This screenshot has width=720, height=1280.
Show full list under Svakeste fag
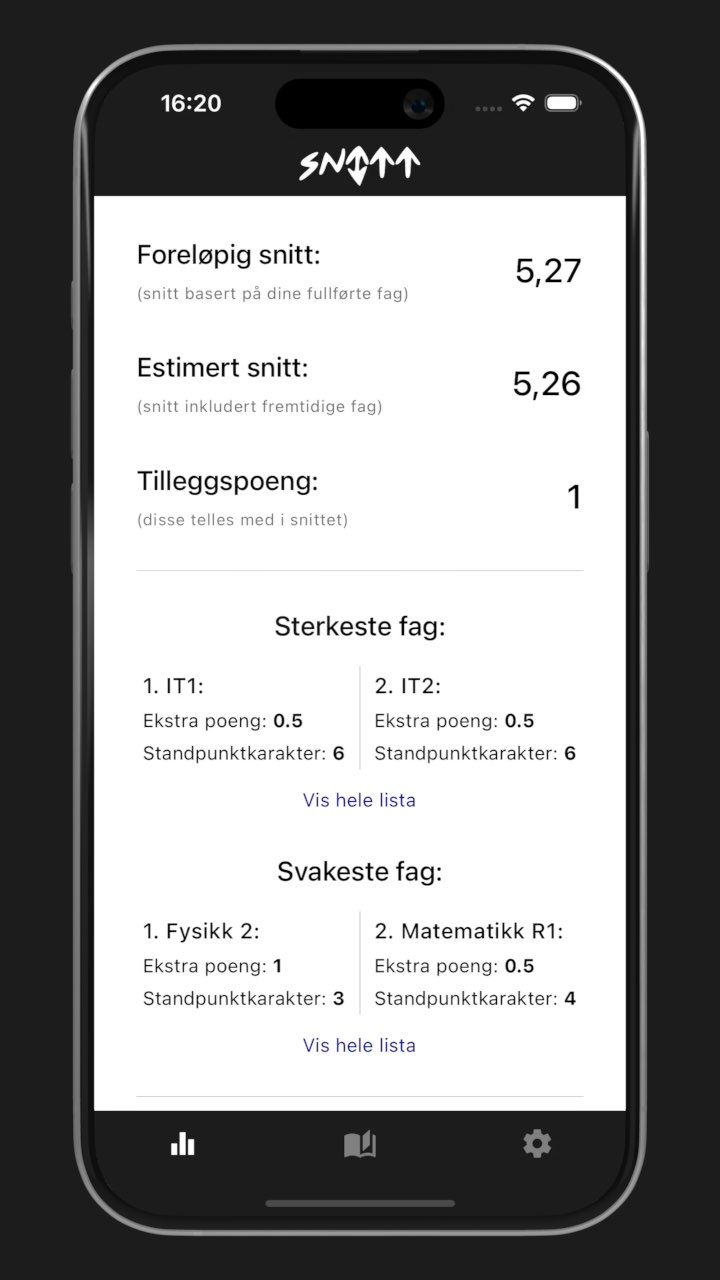[359, 1045]
